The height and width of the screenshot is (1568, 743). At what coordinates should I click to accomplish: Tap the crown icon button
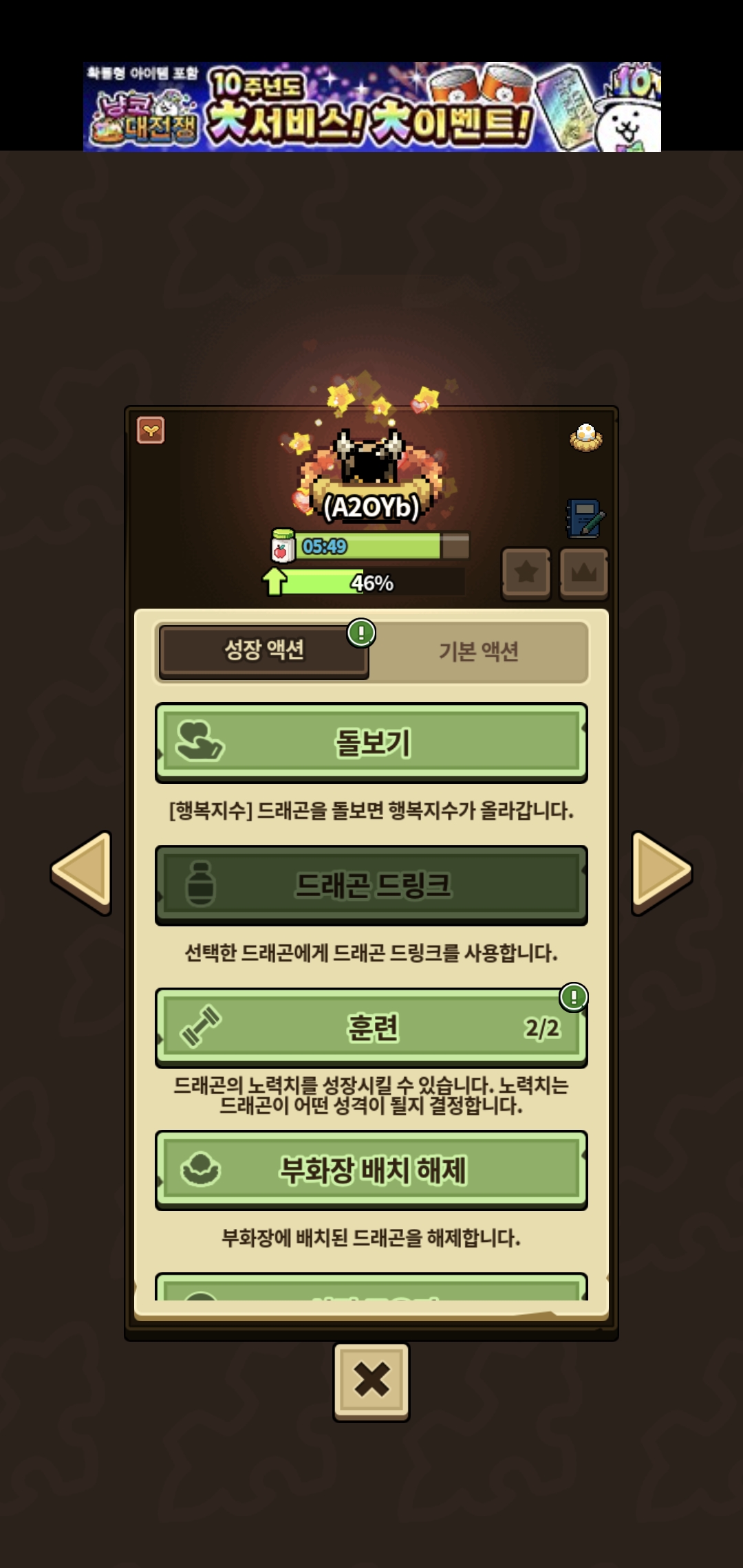[583, 572]
